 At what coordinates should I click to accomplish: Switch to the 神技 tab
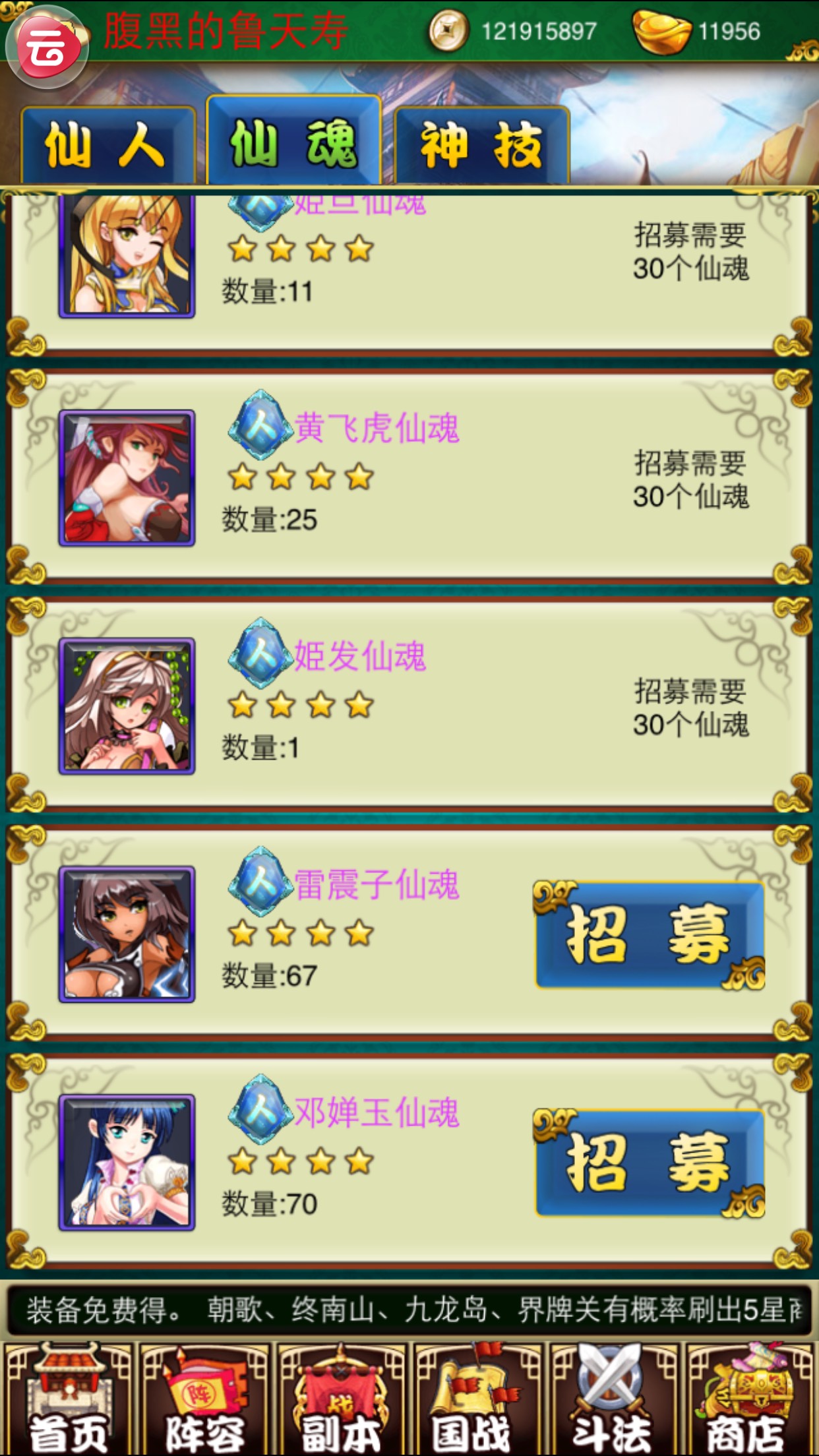tap(481, 145)
